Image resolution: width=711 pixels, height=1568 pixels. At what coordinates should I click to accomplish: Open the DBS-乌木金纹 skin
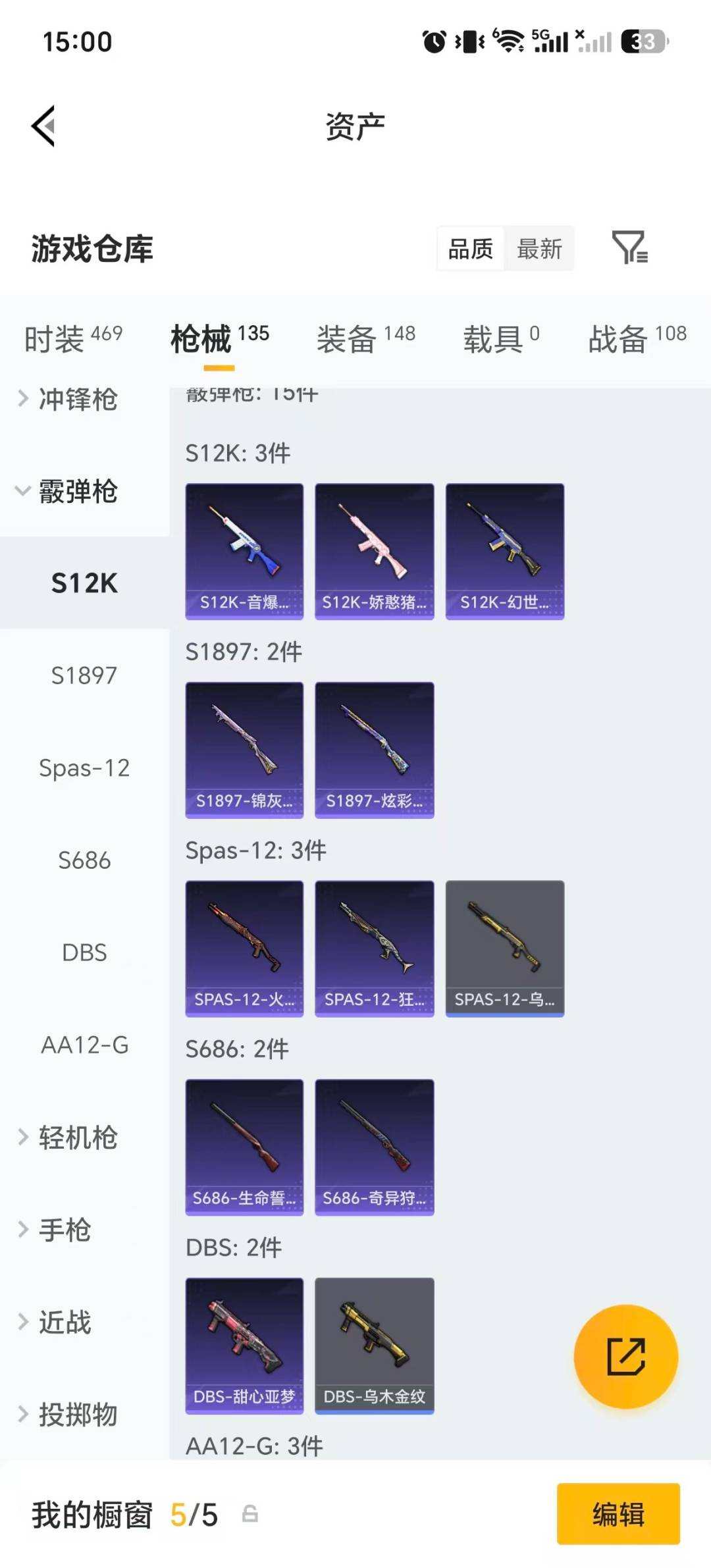pyautogui.click(x=375, y=1346)
